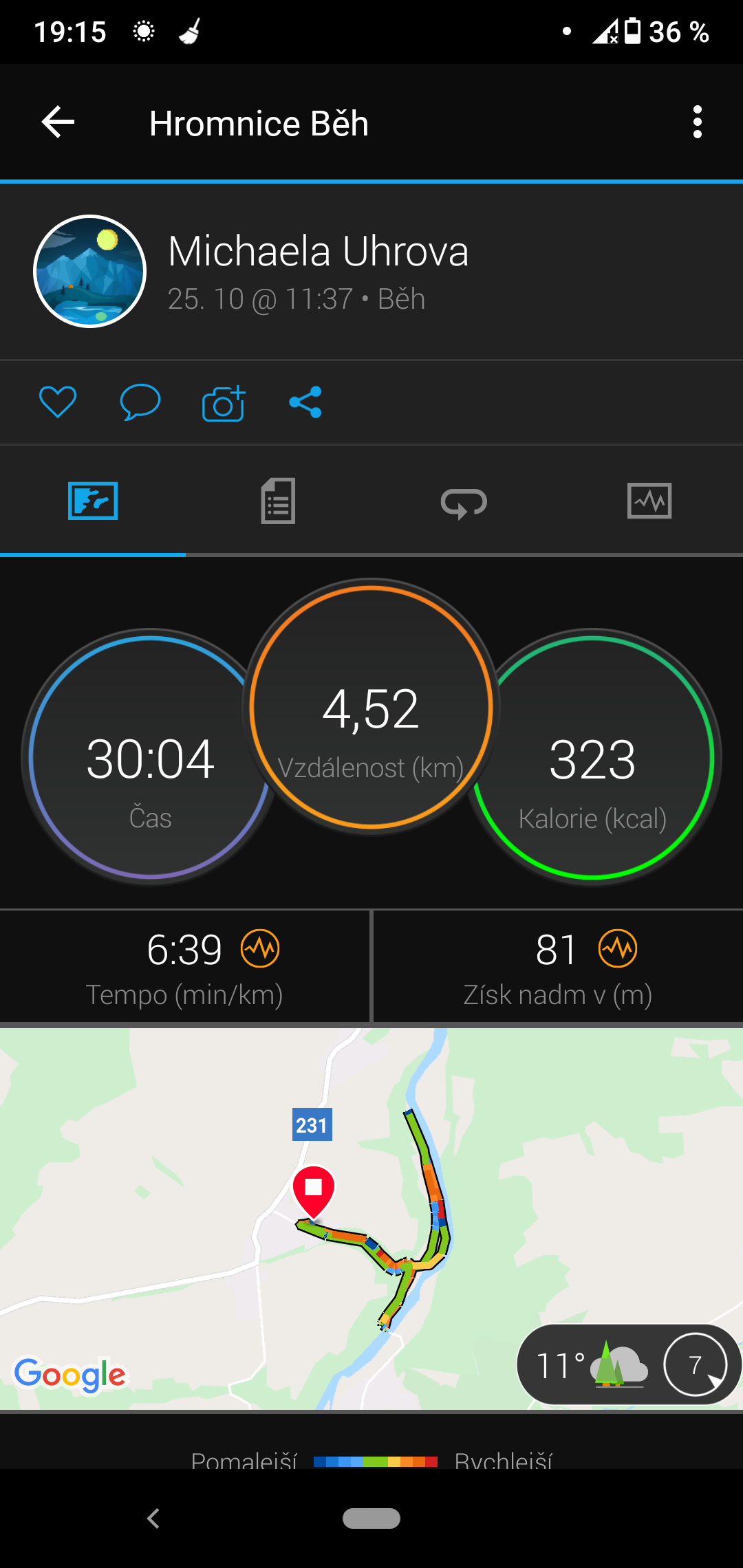Open comments with the speech bubble icon
The image size is (743, 1568).
pyautogui.click(x=140, y=402)
